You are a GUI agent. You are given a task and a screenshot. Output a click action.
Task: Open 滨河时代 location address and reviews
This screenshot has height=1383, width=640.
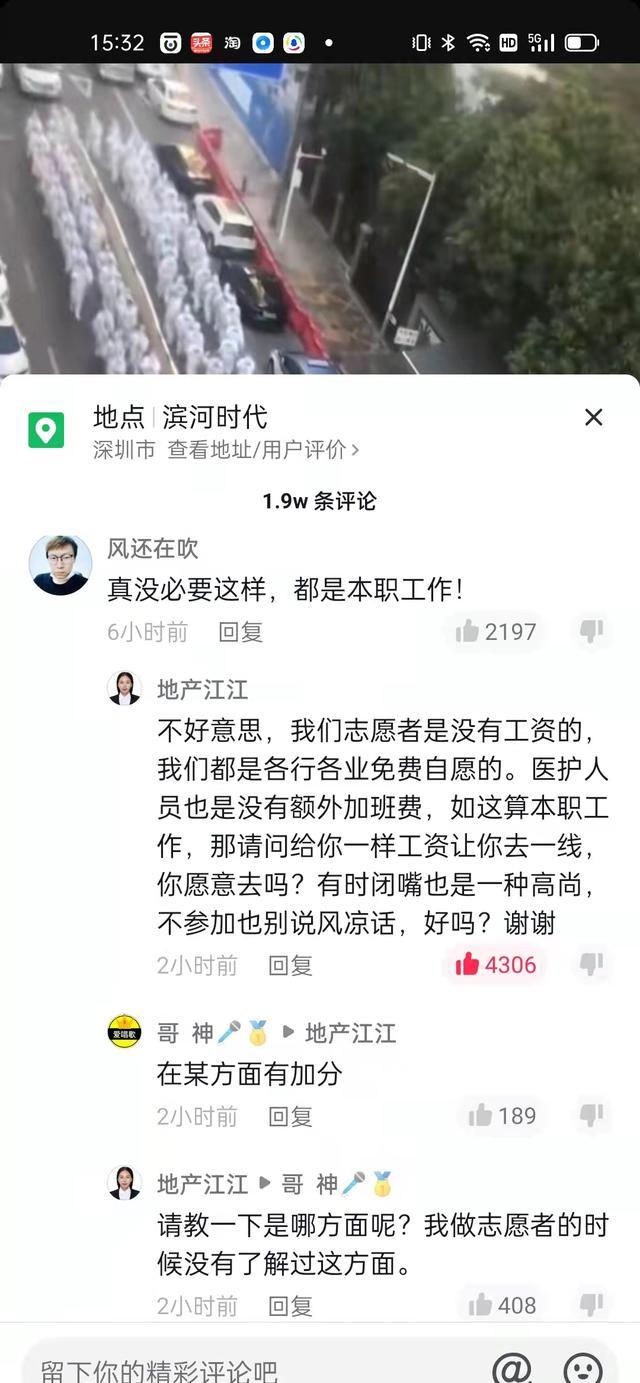coord(262,450)
